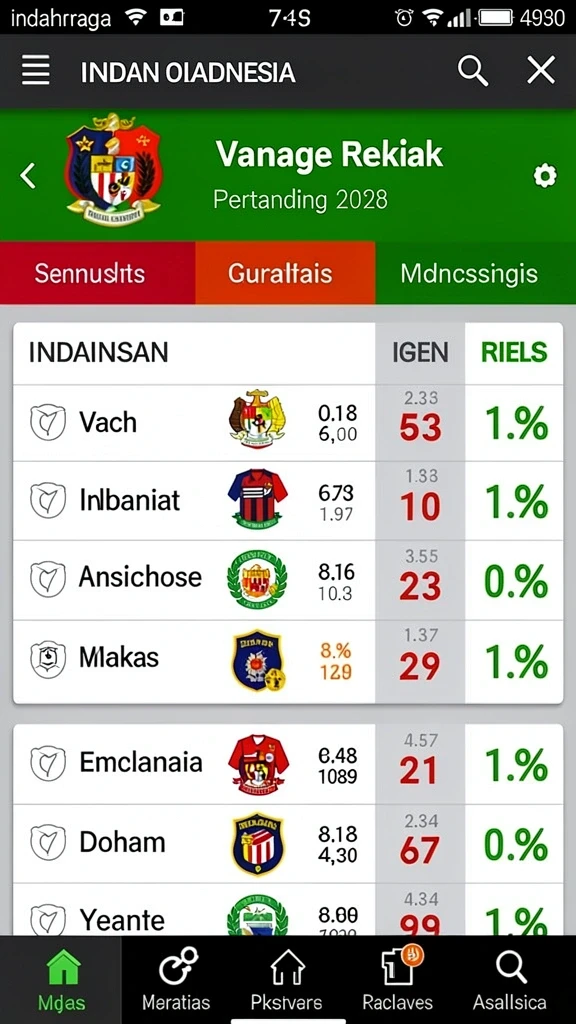Go back using the left chevron

27,176
